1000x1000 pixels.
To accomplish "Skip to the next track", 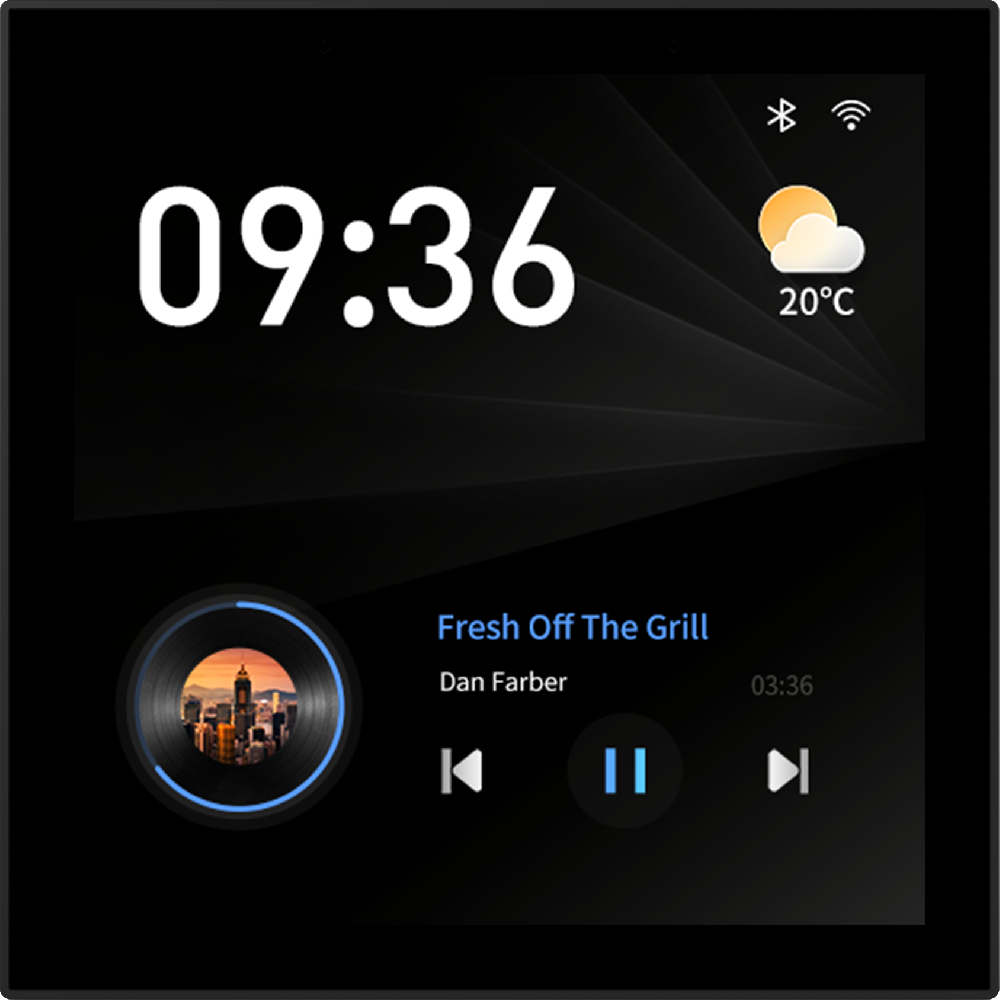I will 788,771.
